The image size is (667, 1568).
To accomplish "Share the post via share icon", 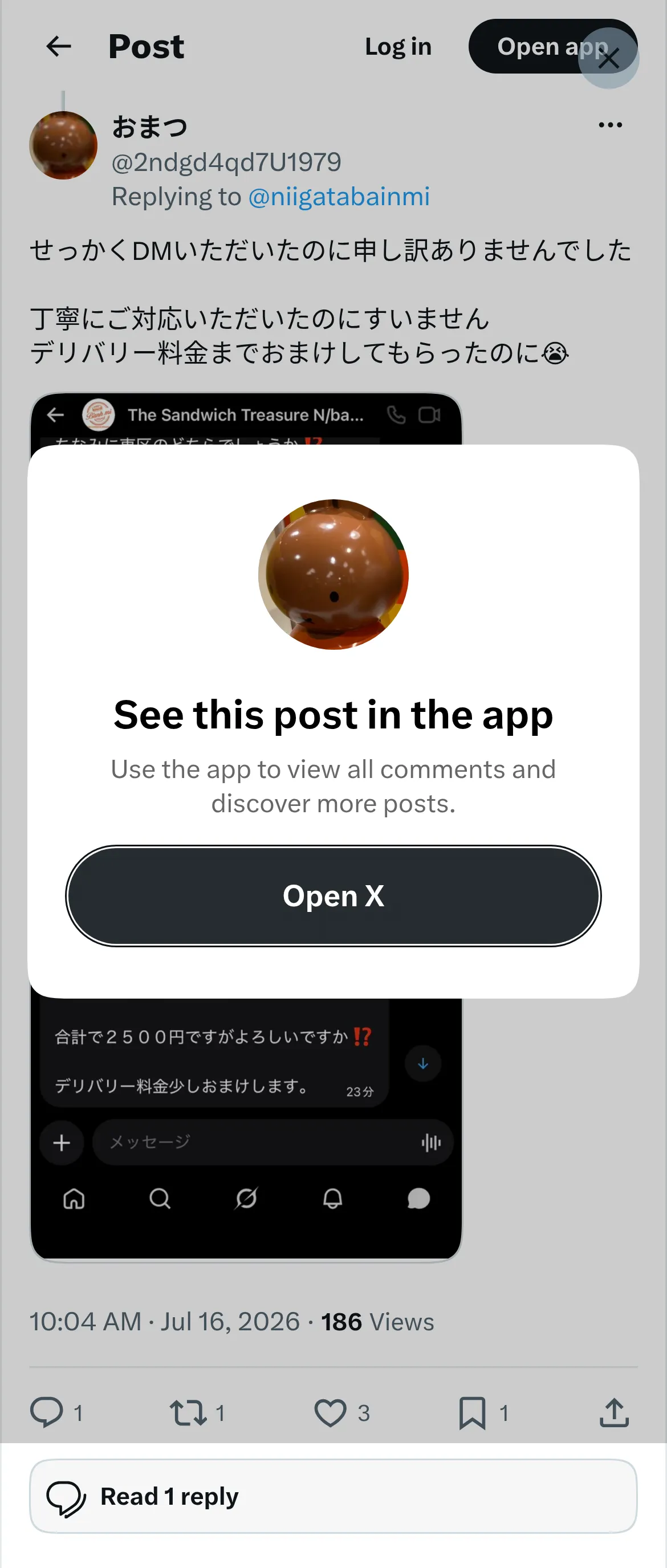I will (614, 1412).
